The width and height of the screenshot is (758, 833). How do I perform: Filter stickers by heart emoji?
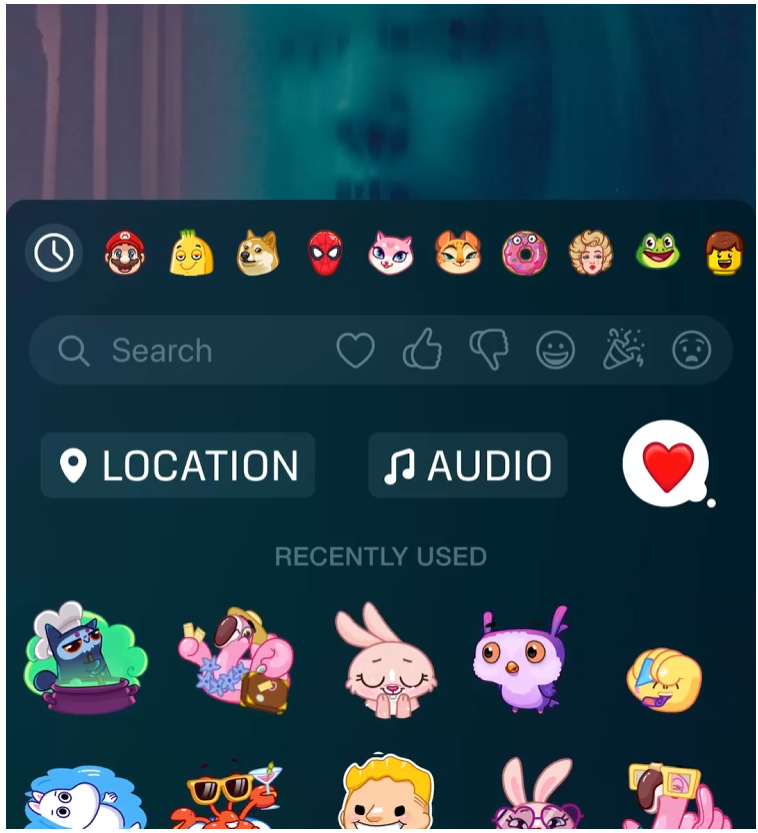pyautogui.click(x=355, y=351)
